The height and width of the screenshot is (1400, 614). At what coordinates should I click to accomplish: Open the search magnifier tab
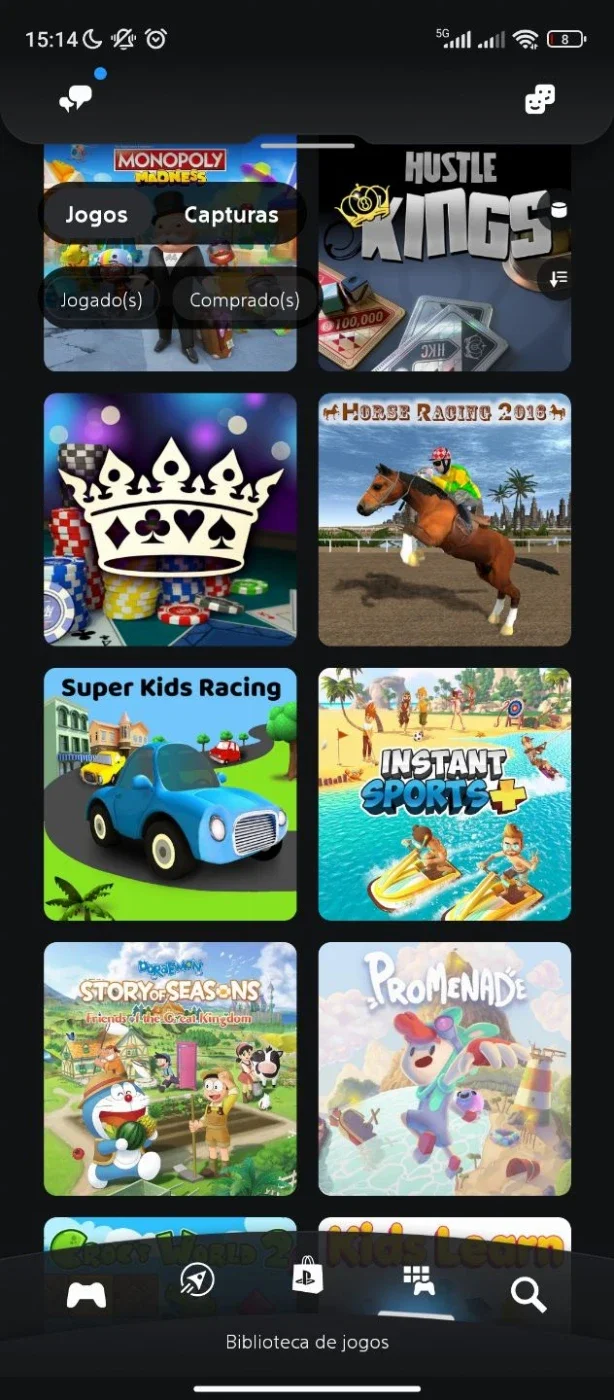[528, 1294]
